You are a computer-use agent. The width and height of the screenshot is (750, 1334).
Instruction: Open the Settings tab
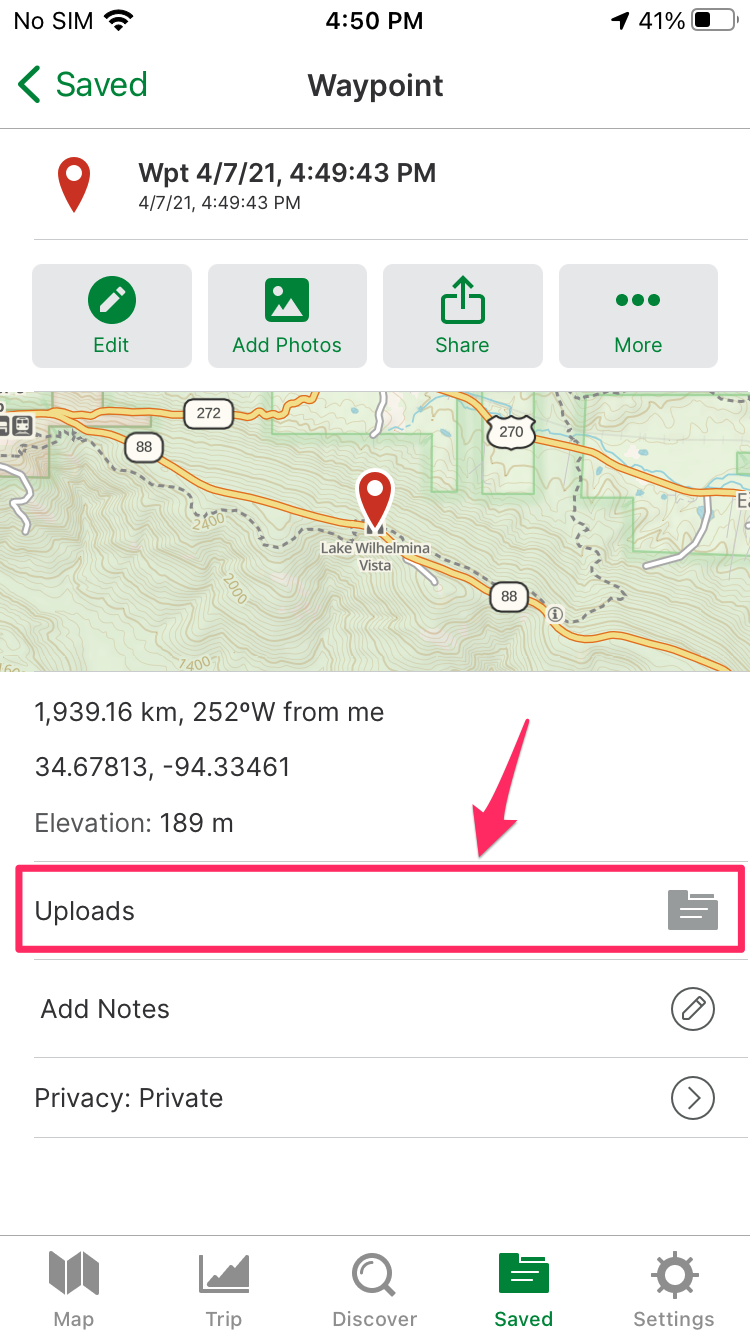click(674, 1290)
